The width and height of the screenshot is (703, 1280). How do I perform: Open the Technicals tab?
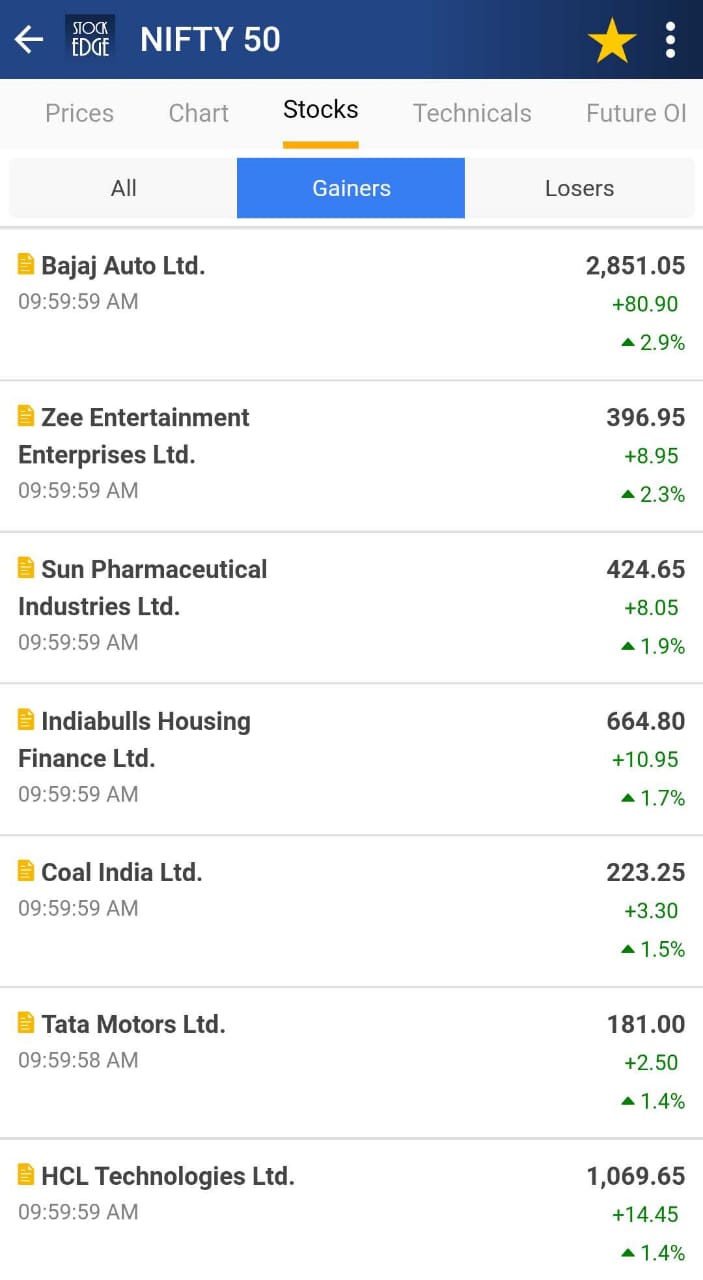tap(472, 113)
